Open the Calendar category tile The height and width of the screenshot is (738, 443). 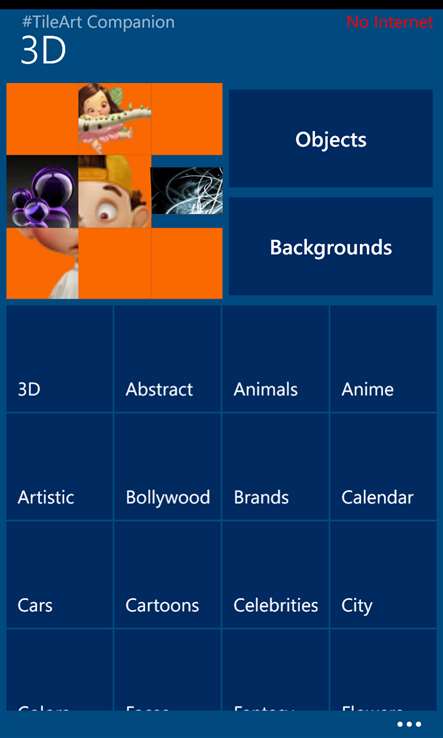[x=383, y=466]
